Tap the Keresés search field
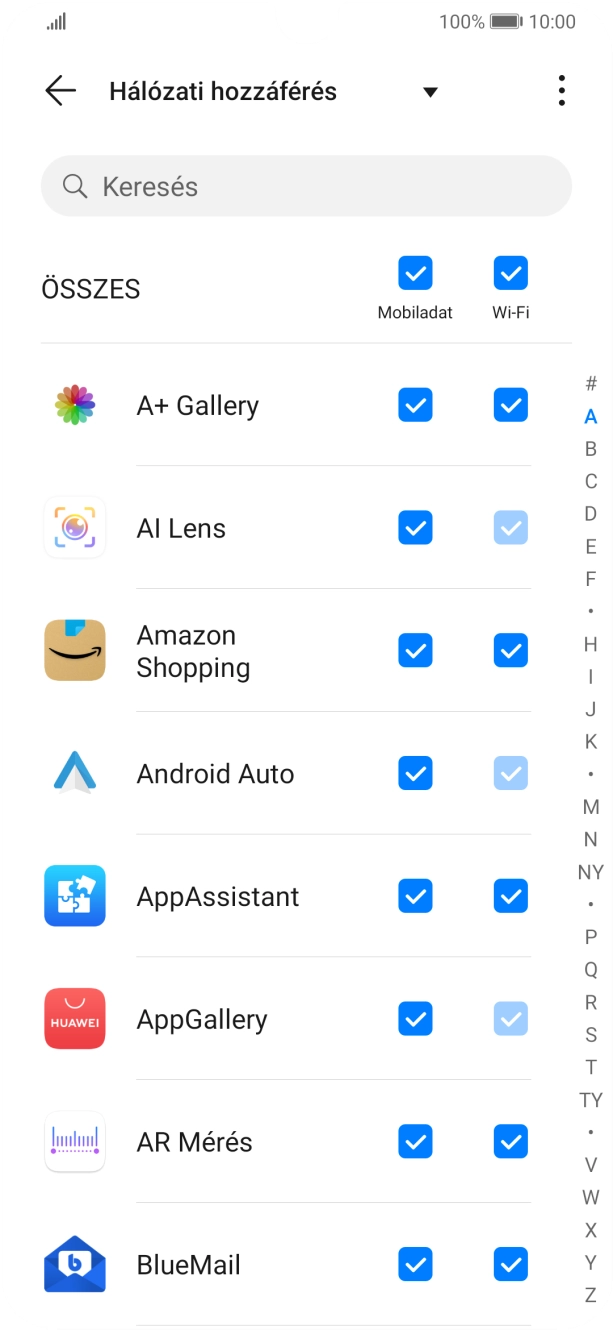Screen dimensions: 613x1330 point(306,186)
